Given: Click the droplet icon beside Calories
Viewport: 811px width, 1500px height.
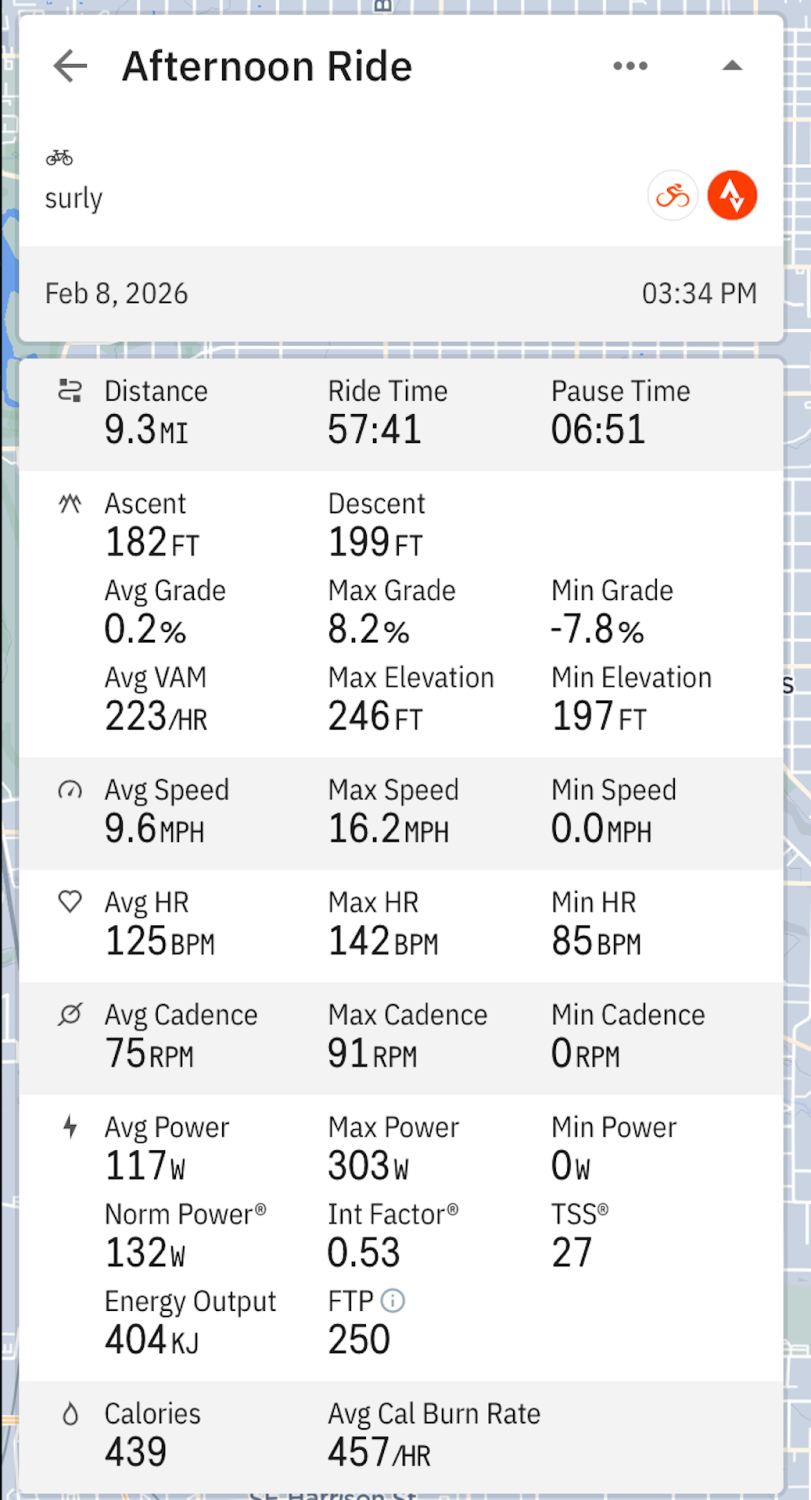Looking at the screenshot, I should point(69,1413).
